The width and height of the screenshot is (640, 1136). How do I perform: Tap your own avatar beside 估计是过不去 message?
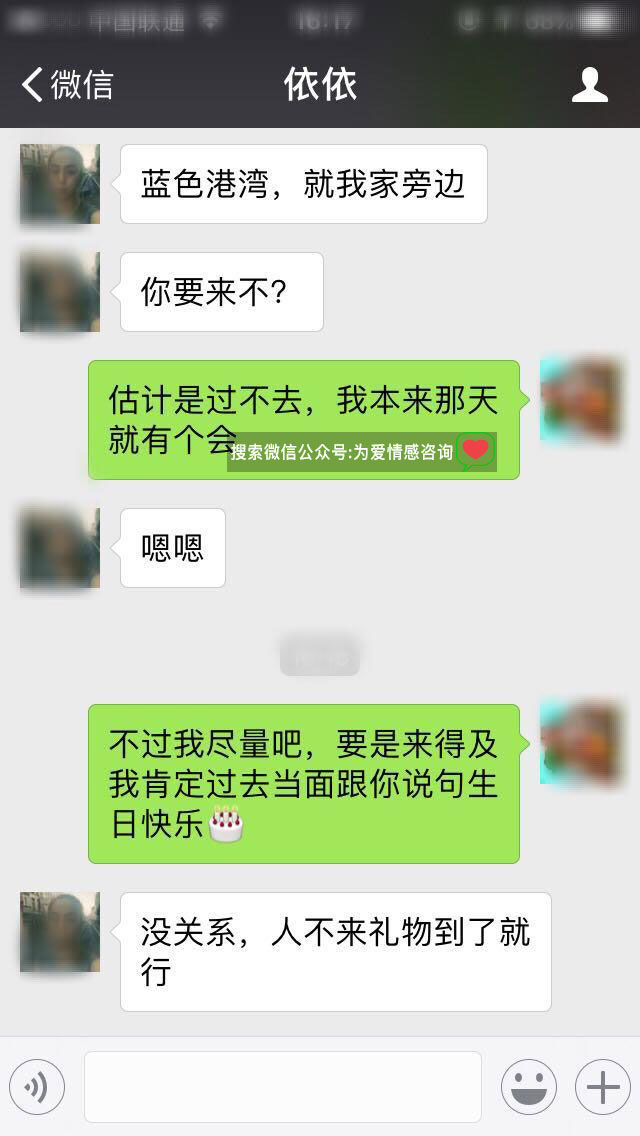point(580,400)
